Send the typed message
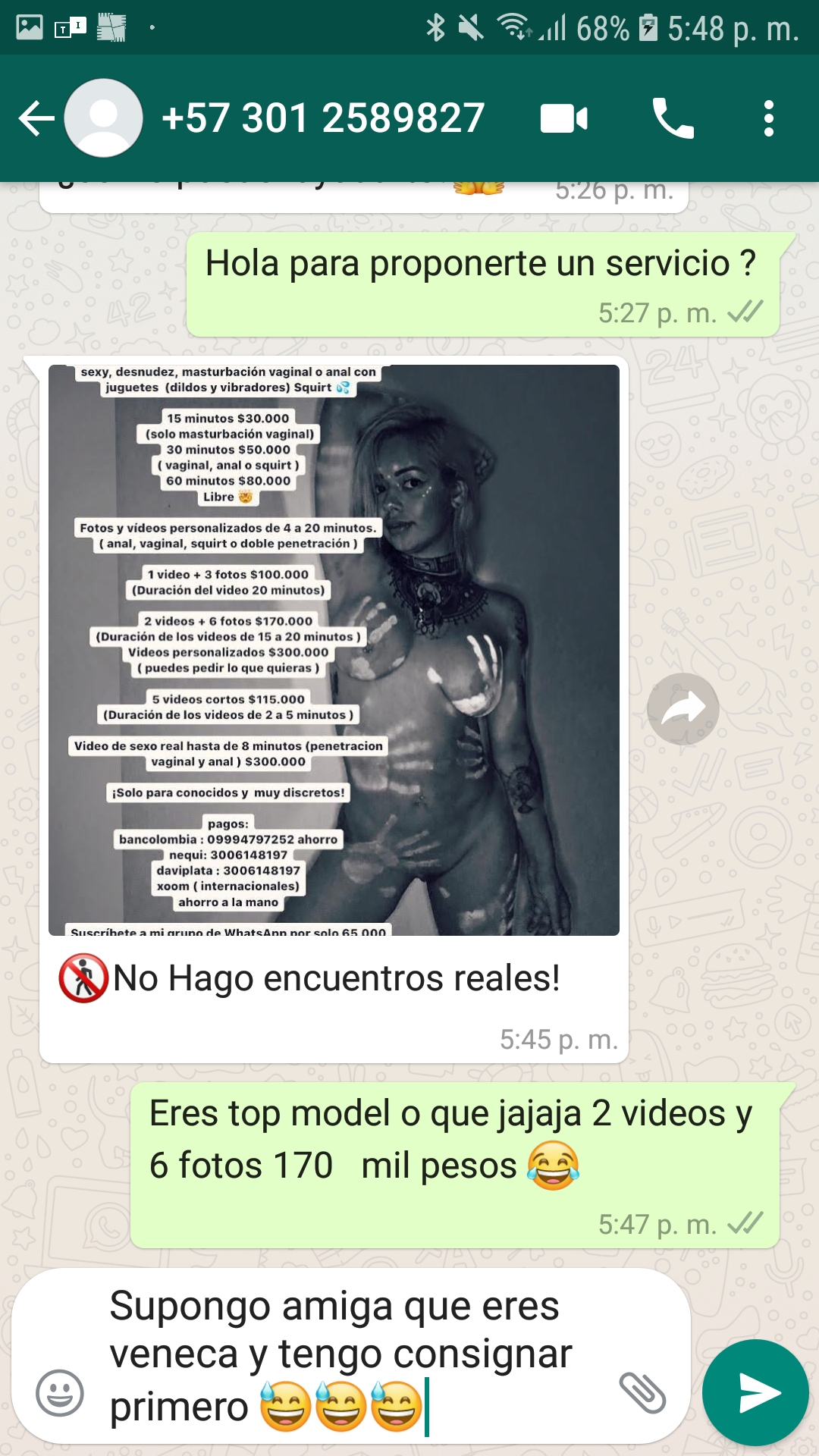Screen dimensions: 819x1456 coord(756,1392)
